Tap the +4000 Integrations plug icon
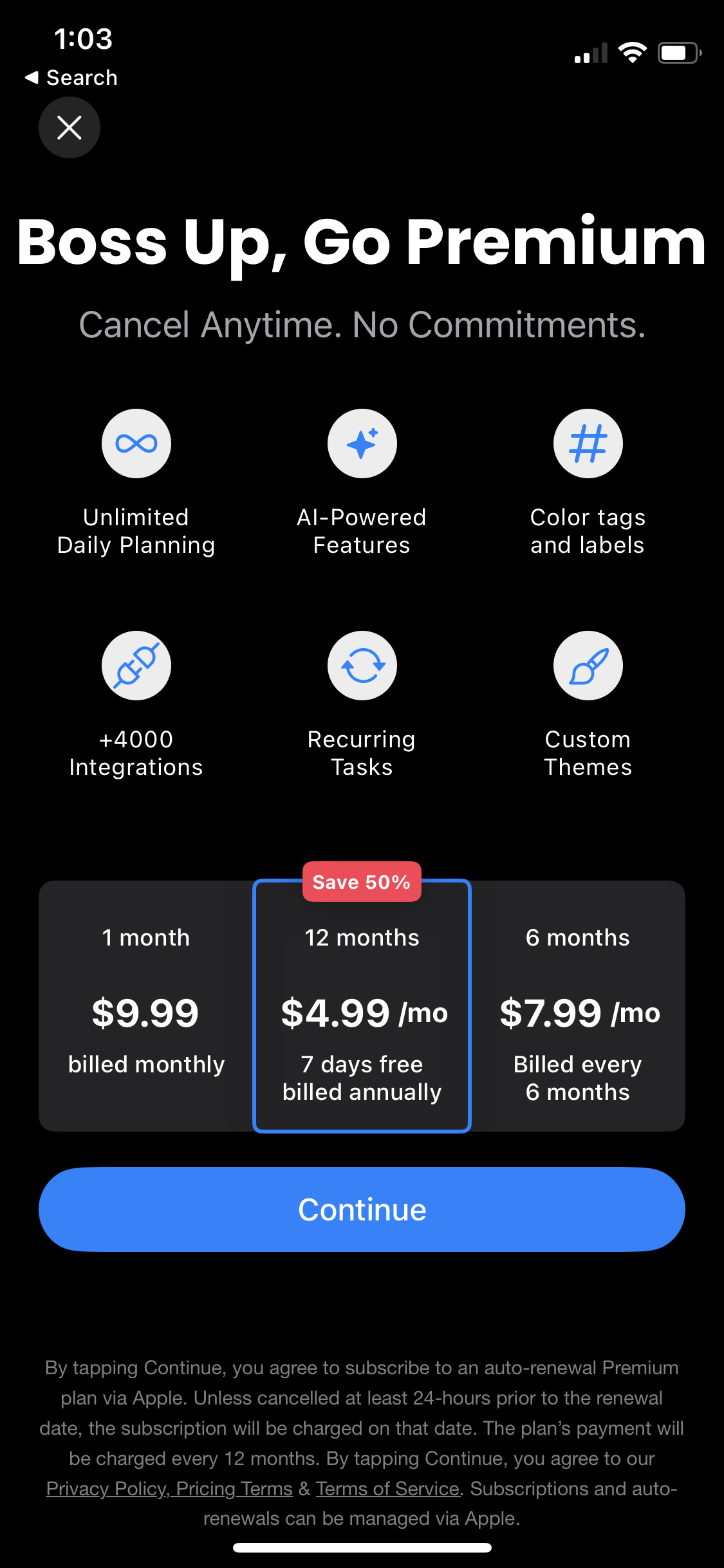Image resolution: width=724 pixels, height=1568 pixels. (136, 665)
